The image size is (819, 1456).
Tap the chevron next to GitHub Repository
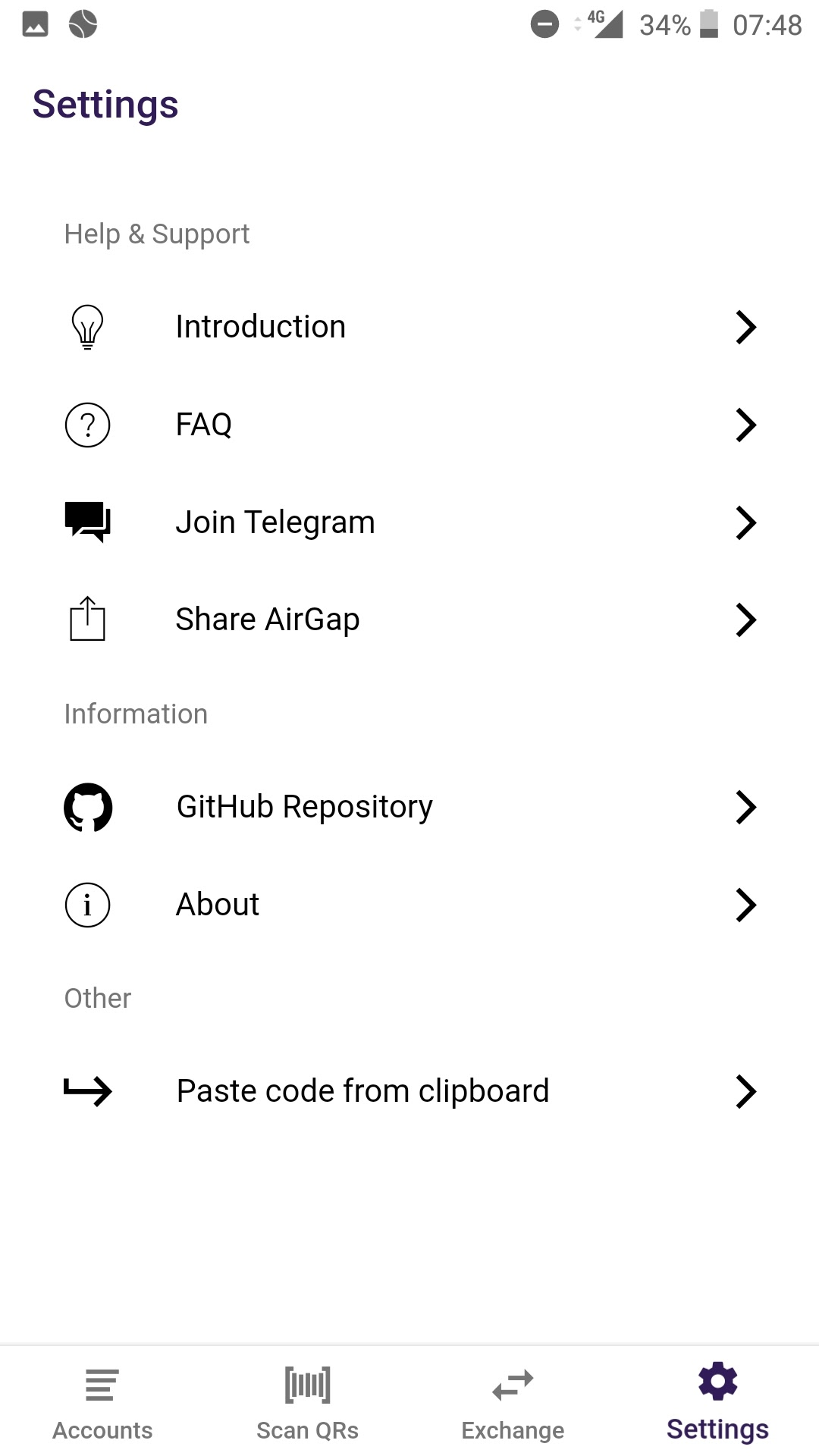747,807
